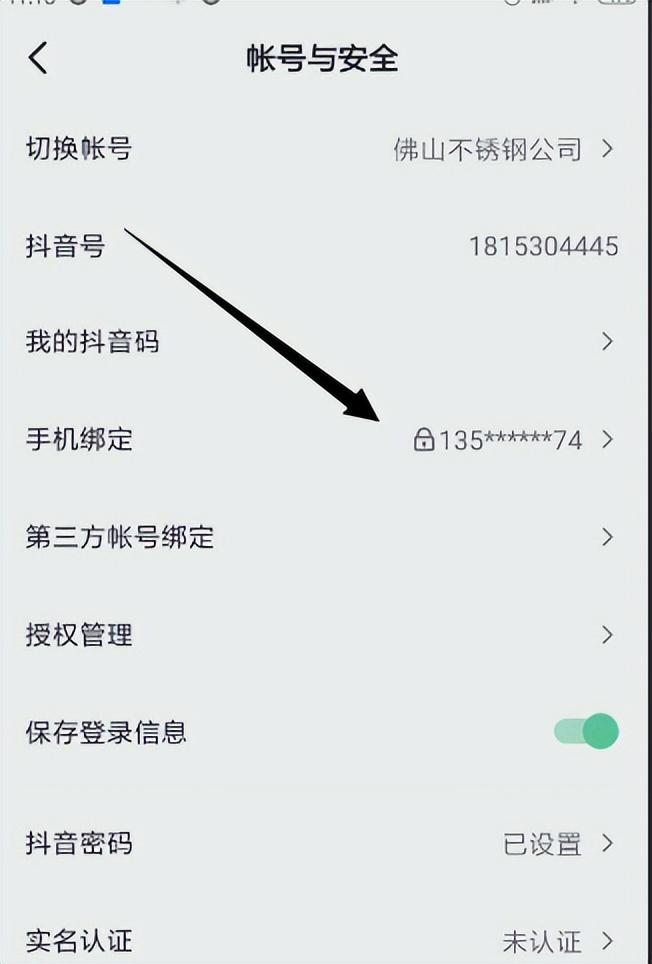Open 我的抖音码
This screenshot has width=652, height=964.
tap(325, 342)
